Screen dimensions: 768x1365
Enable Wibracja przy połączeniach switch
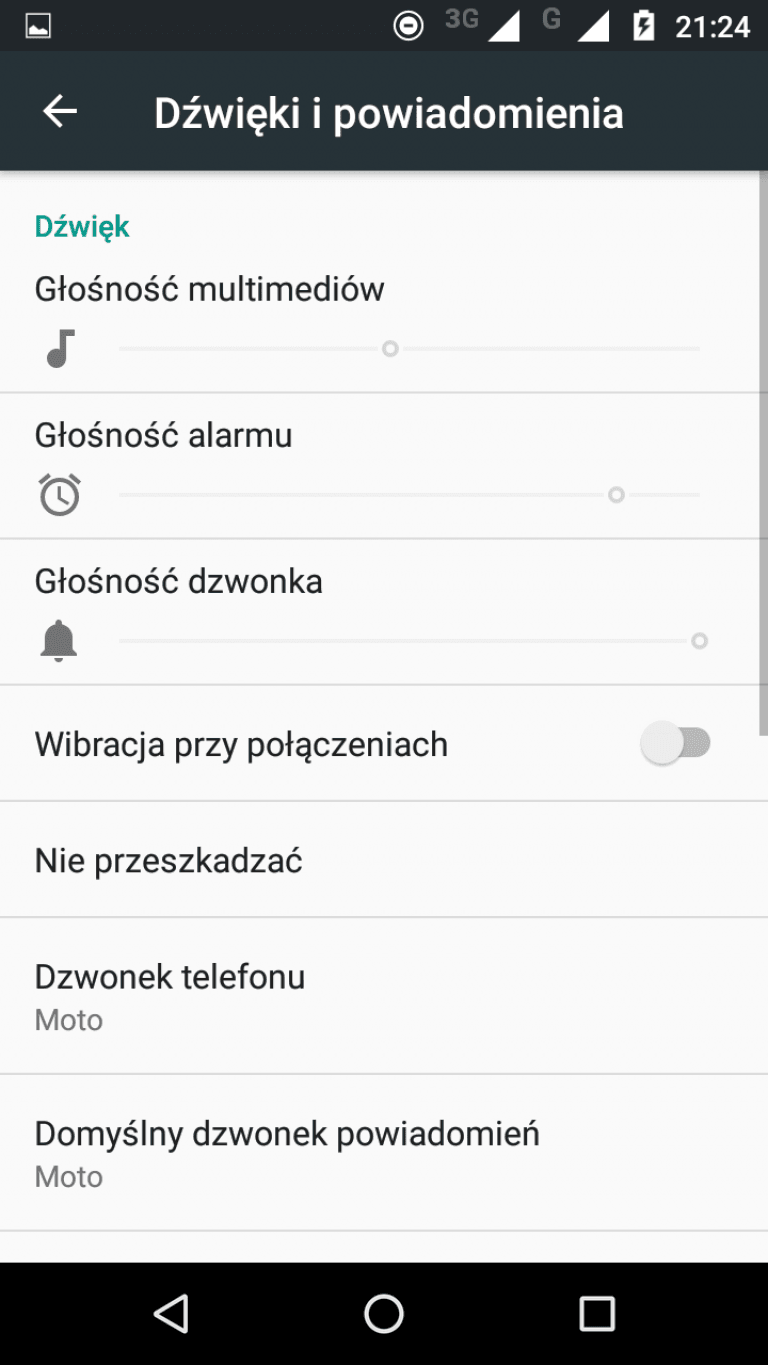[676, 744]
